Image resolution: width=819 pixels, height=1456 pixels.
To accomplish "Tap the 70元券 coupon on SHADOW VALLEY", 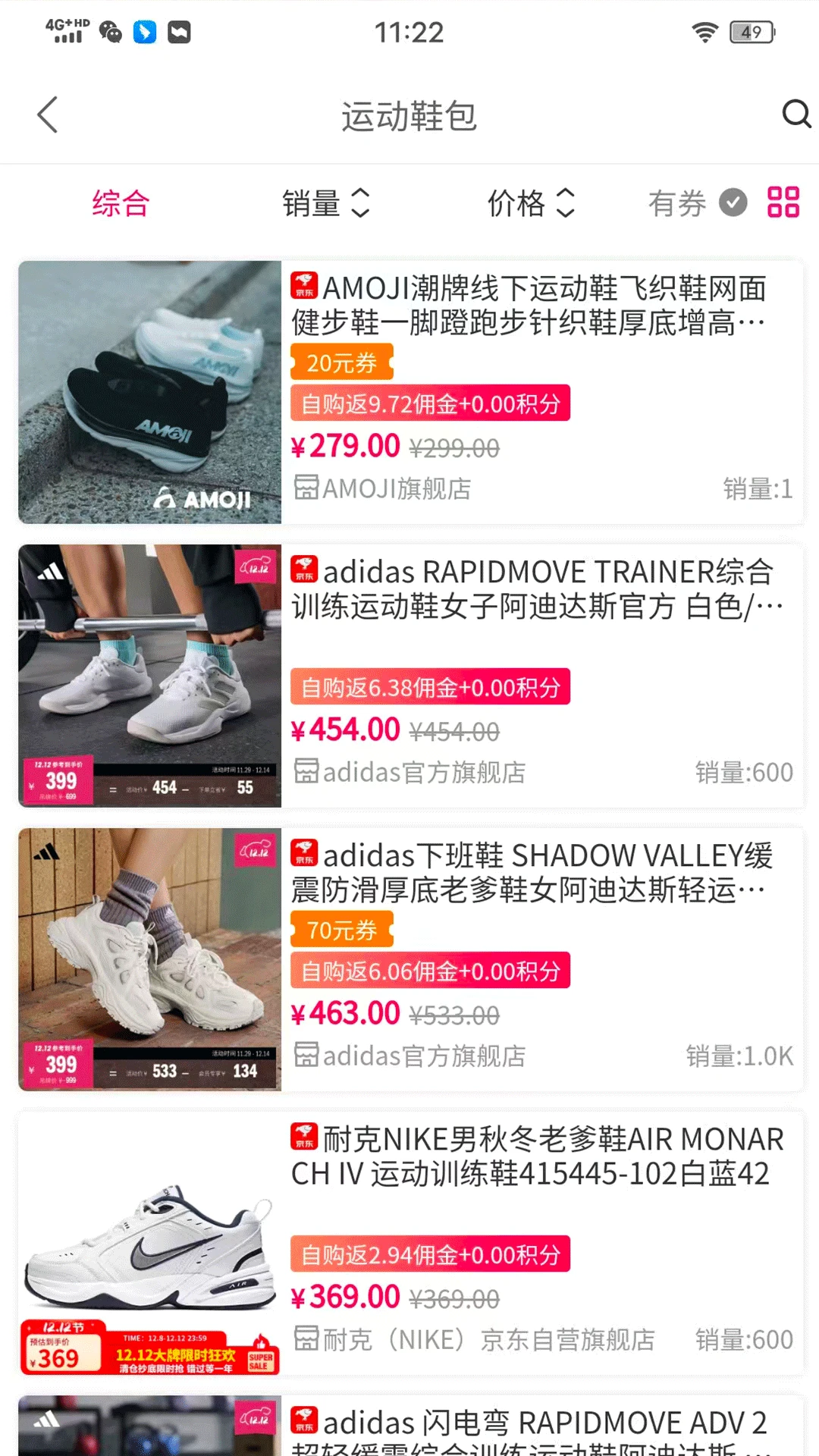I will point(342,930).
